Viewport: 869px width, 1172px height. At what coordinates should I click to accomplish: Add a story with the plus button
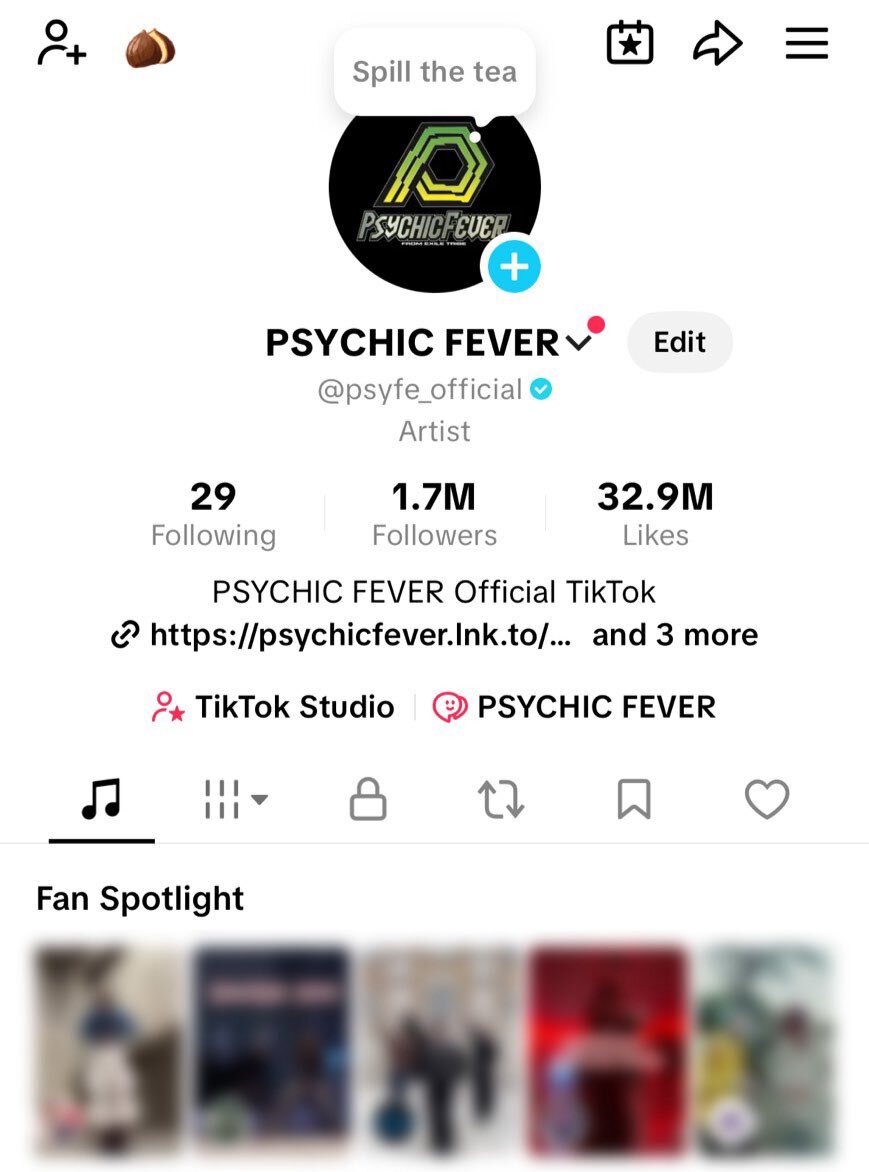point(514,267)
